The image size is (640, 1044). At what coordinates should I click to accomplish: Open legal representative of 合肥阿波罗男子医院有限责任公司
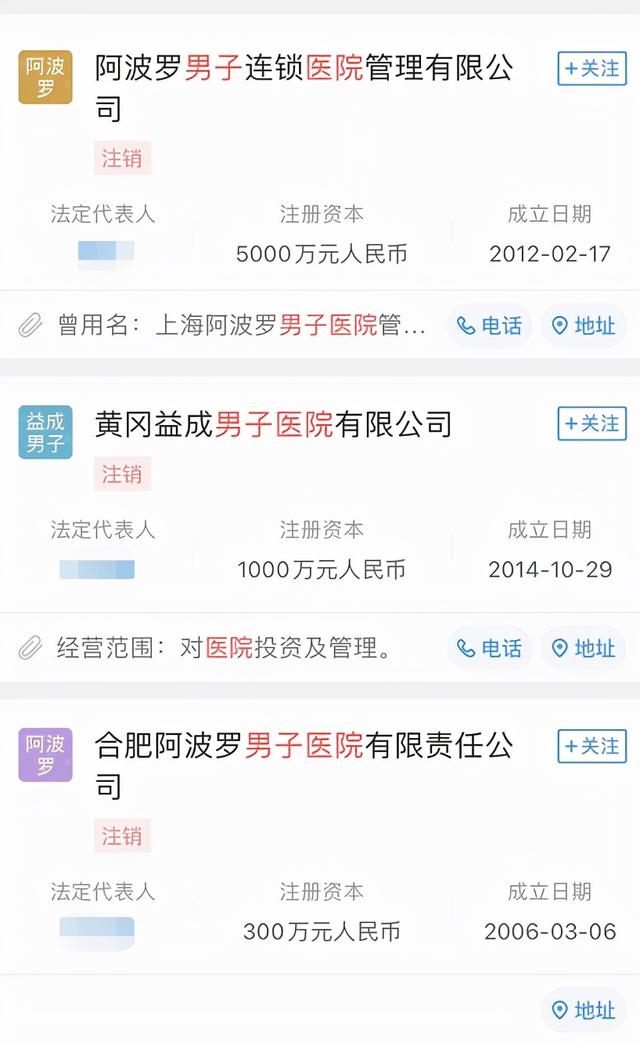click(97, 929)
